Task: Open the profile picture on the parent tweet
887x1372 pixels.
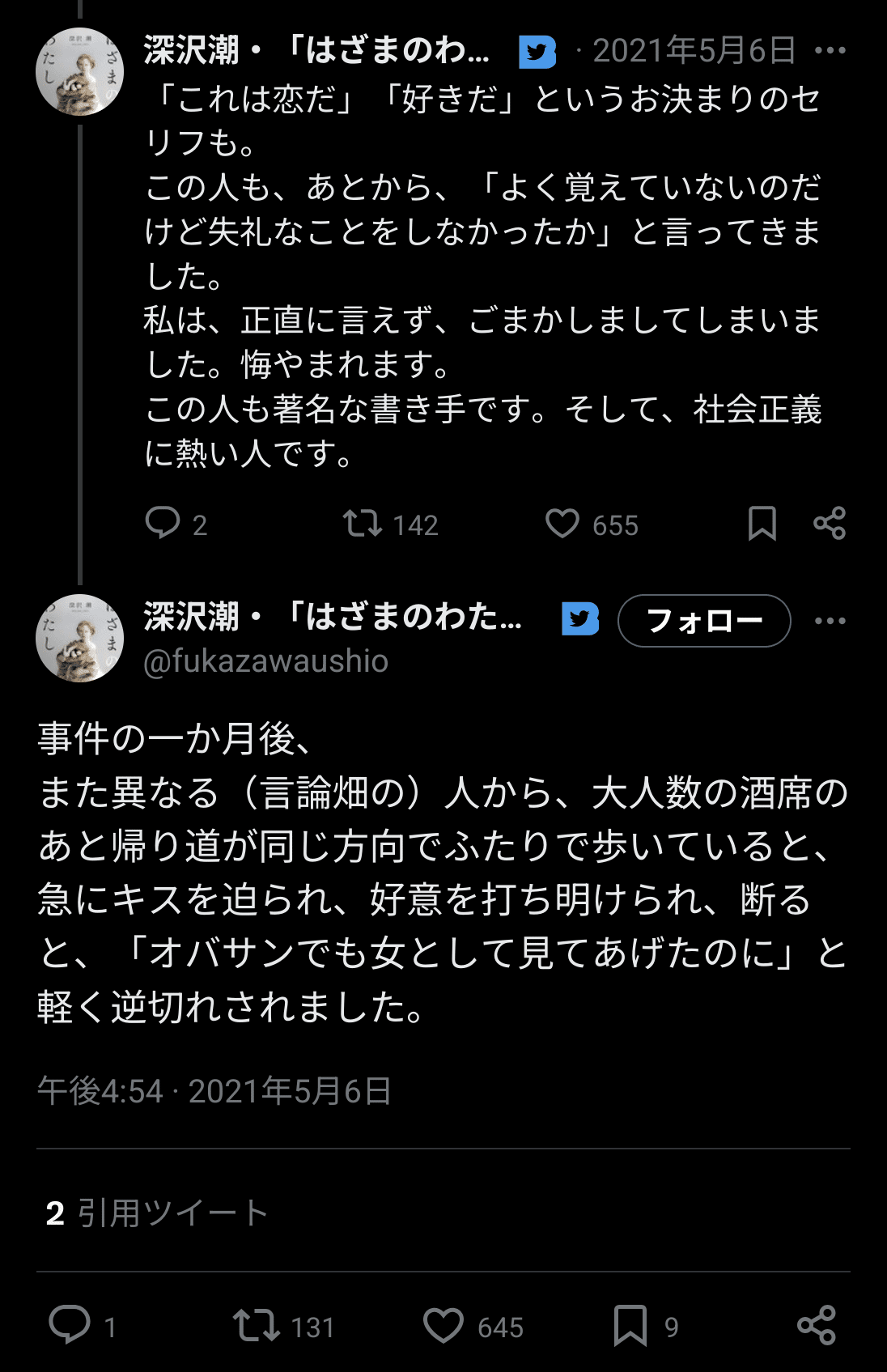Action: (79, 71)
